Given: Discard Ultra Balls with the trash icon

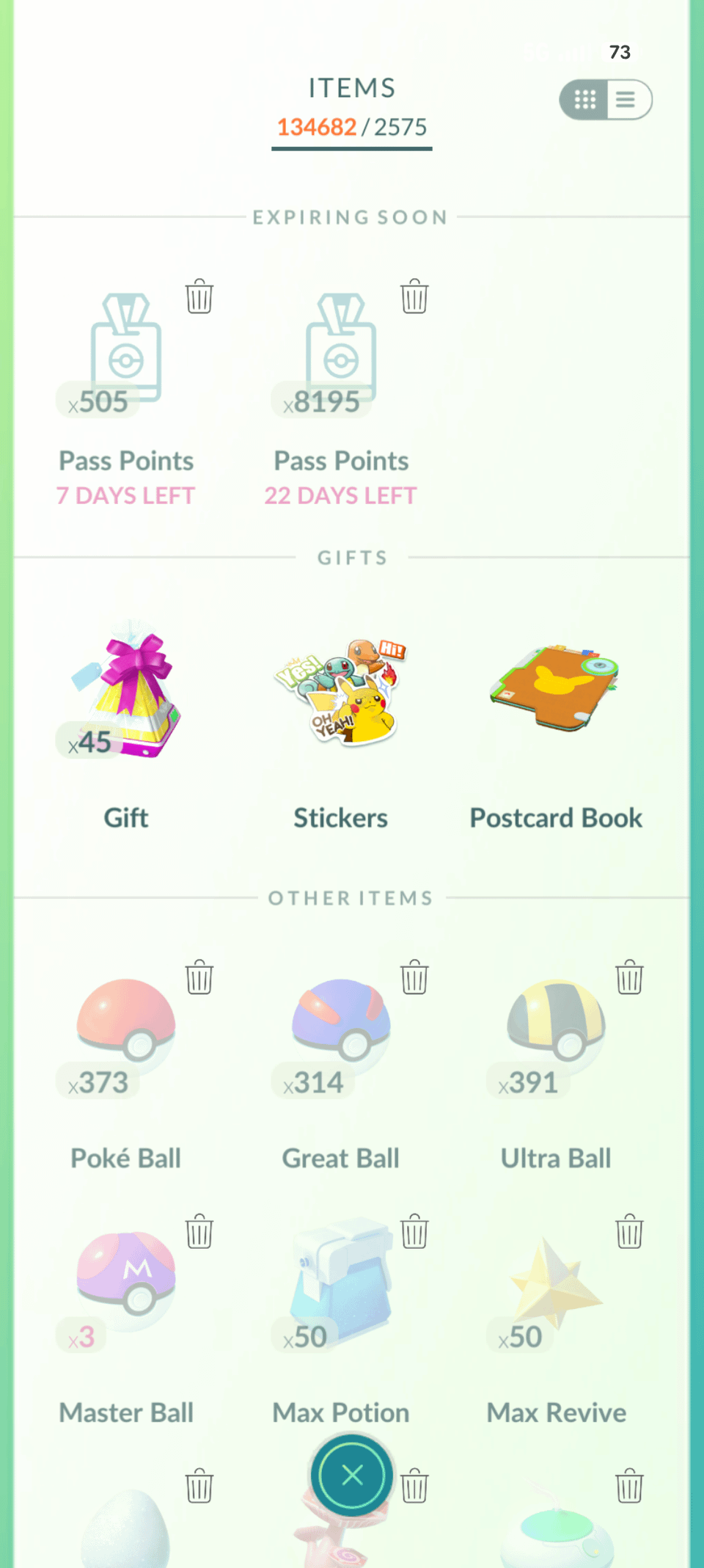Looking at the screenshot, I should 629,977.
